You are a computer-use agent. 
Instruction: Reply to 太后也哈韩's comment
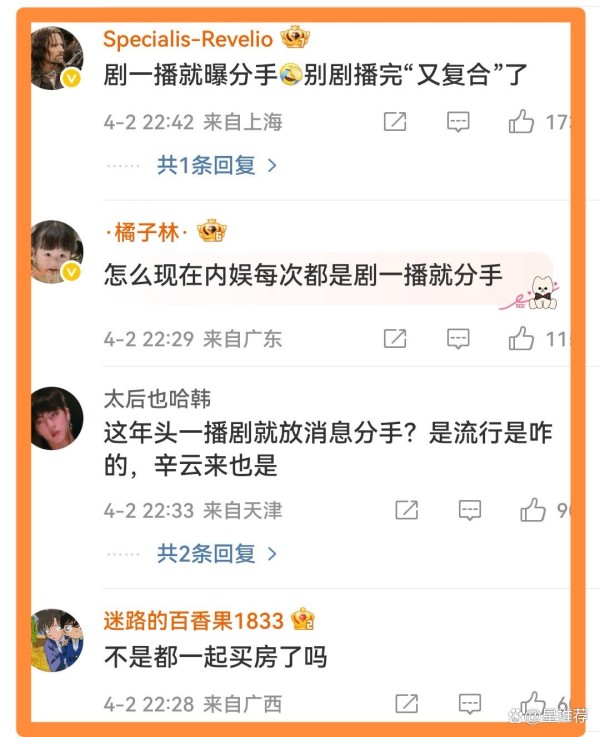(470, 510)
